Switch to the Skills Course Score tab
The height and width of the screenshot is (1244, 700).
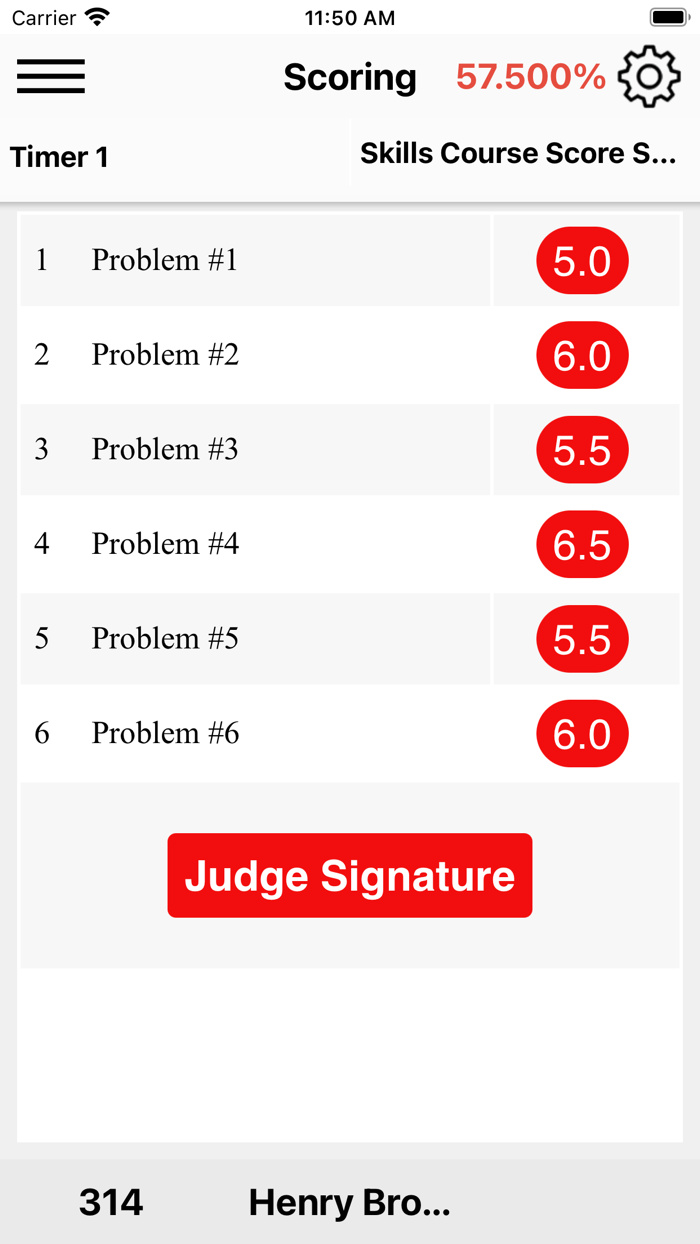tap(525, 154)
